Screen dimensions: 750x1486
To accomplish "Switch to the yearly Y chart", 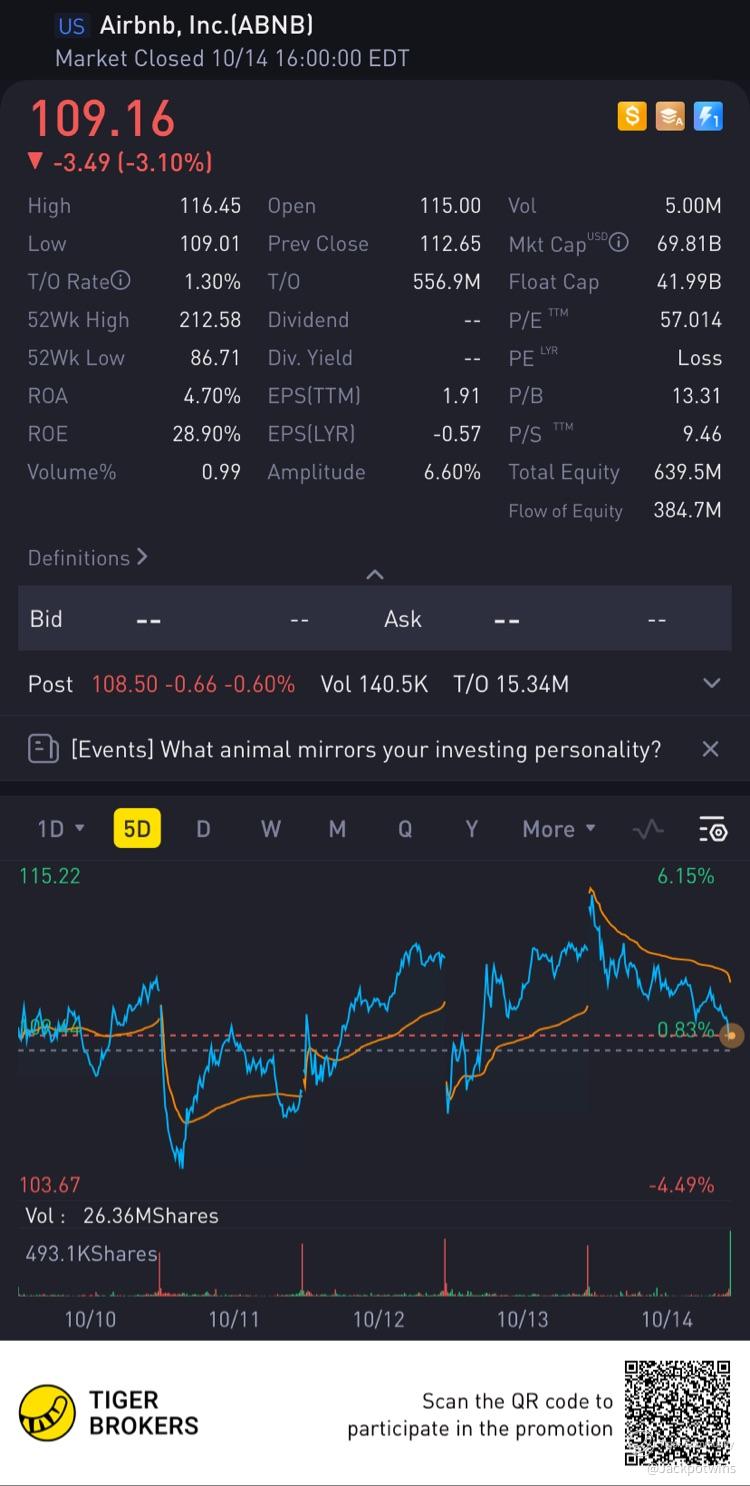I will click(x=471, y=829).
